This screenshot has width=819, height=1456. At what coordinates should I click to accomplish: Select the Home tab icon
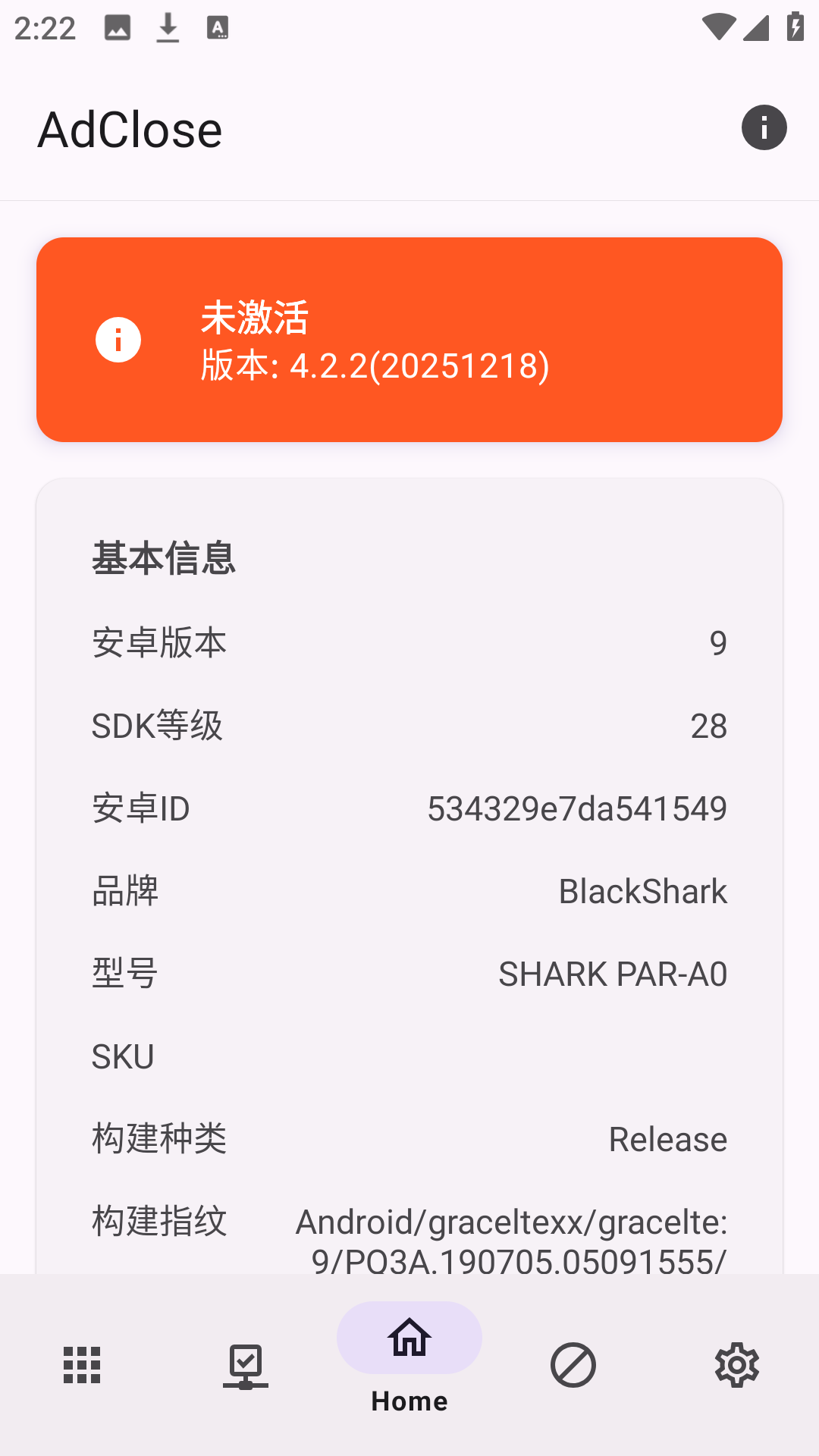[409, 1338]
